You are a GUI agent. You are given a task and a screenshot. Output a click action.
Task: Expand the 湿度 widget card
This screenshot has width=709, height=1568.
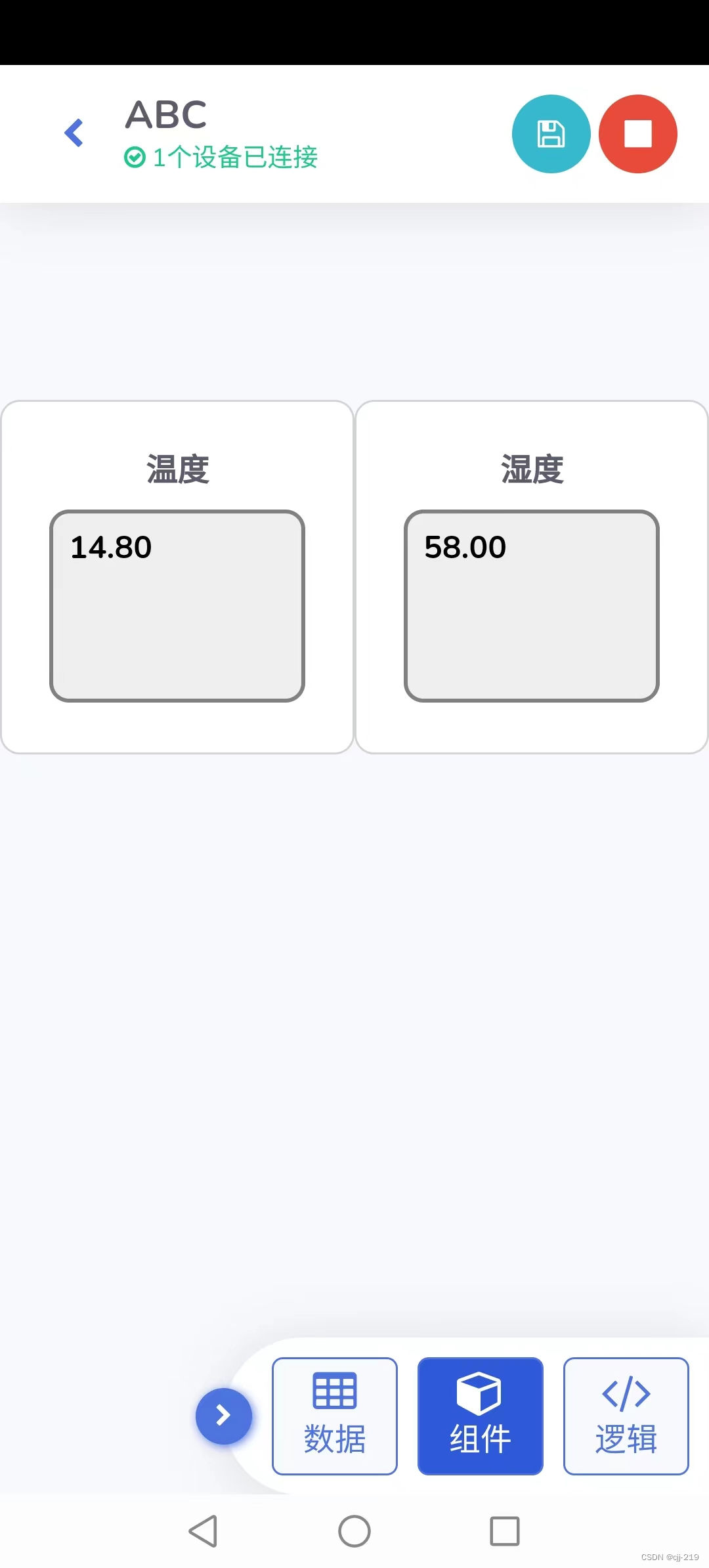coord(532,577)
